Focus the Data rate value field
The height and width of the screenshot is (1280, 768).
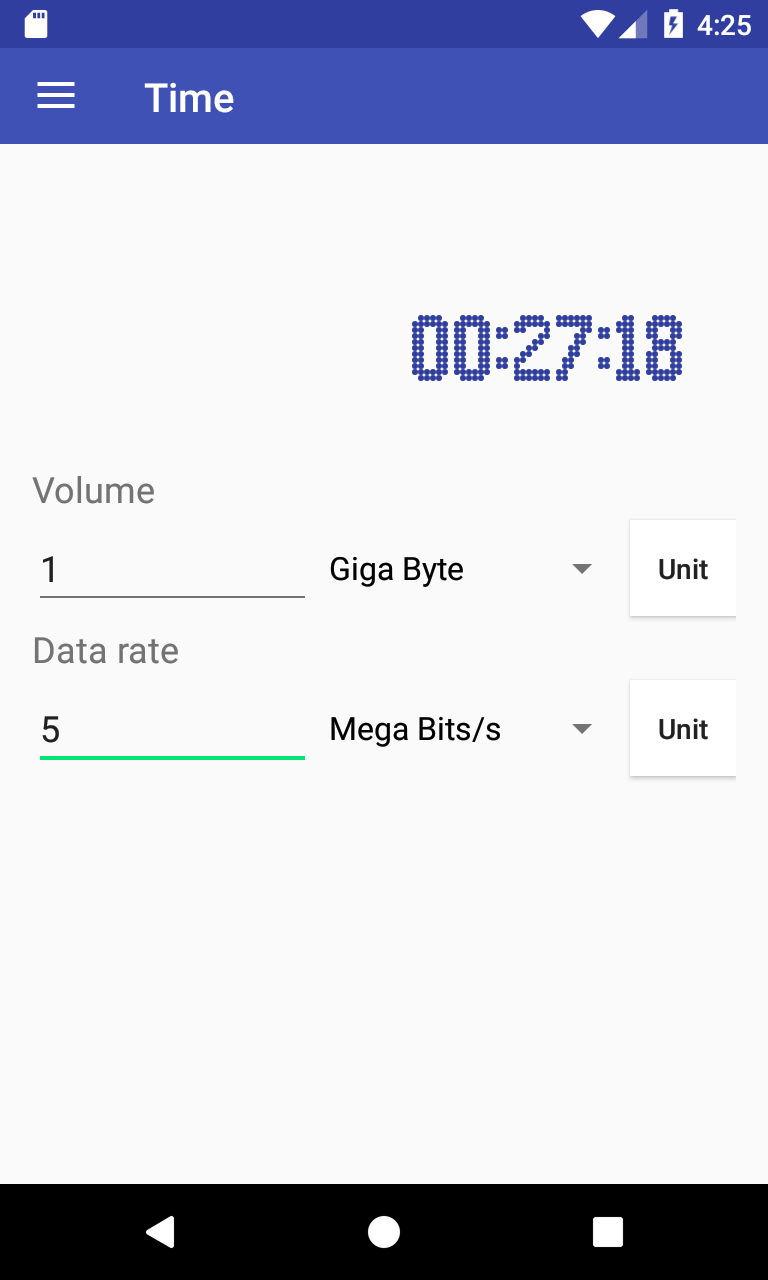coord(172,730)
